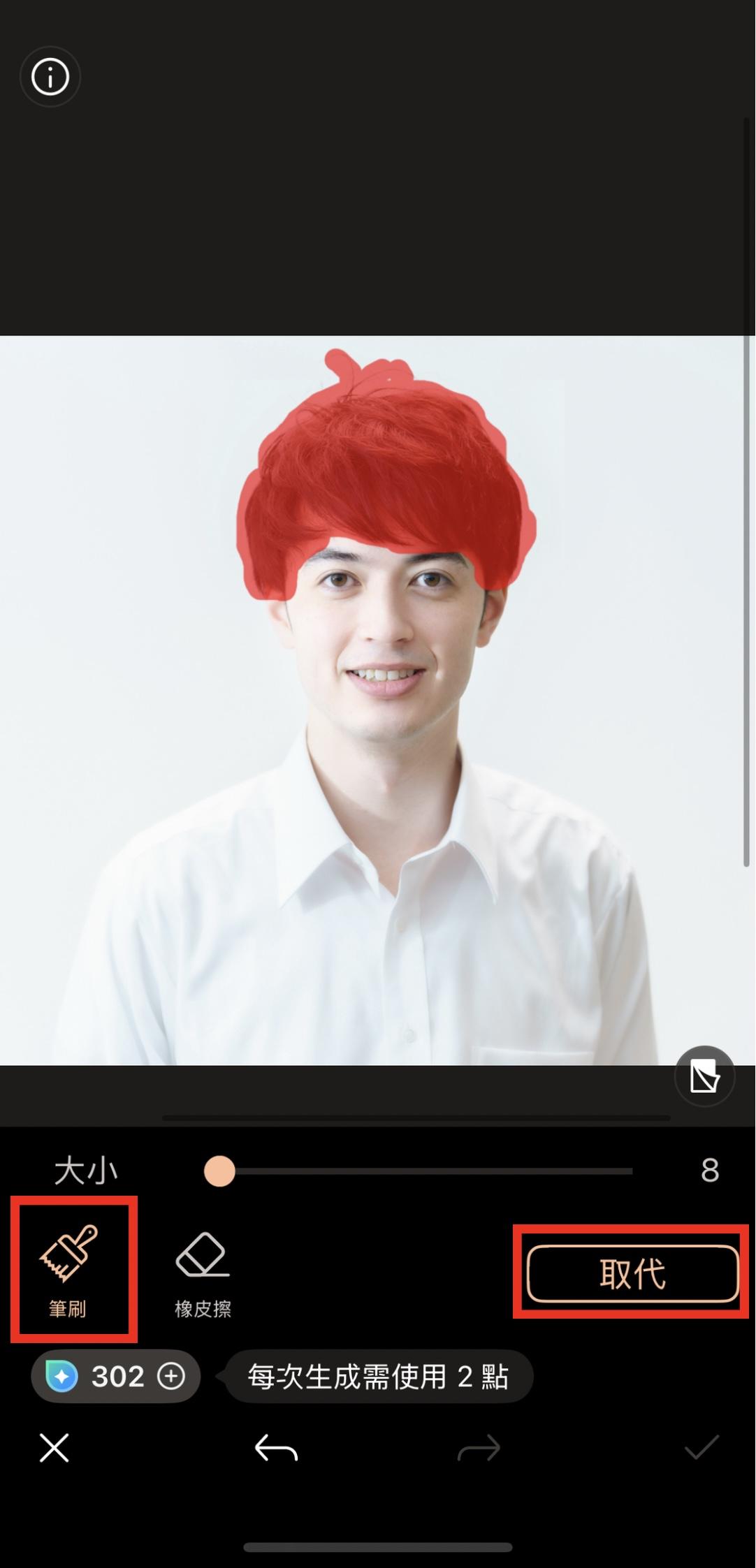
Task: Open the info icon
Action: tap(50, 77)
